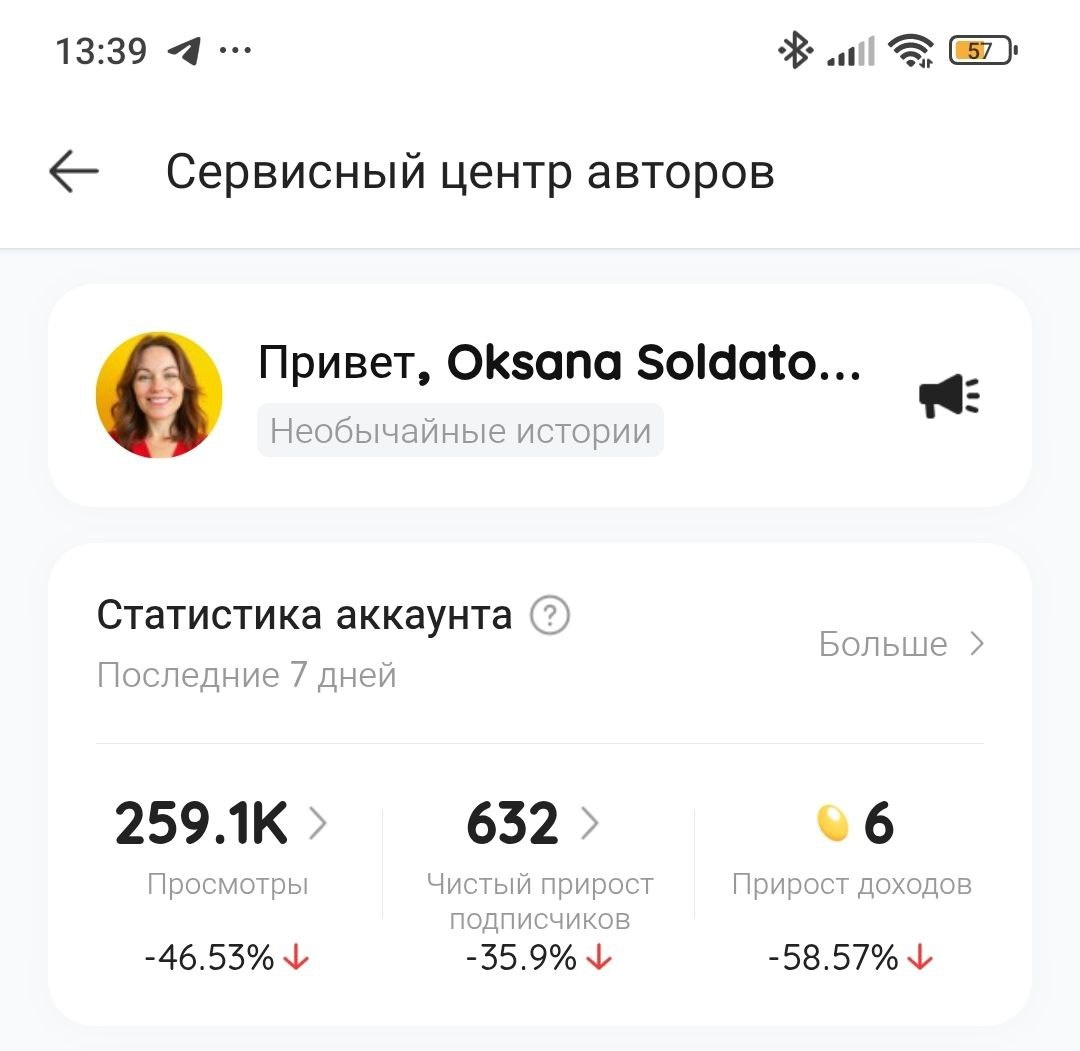Screen dimensions: 1080x1051
Task: Open the megaphone announcements icon
Action: pyautogui.click(x=949, y=396)
